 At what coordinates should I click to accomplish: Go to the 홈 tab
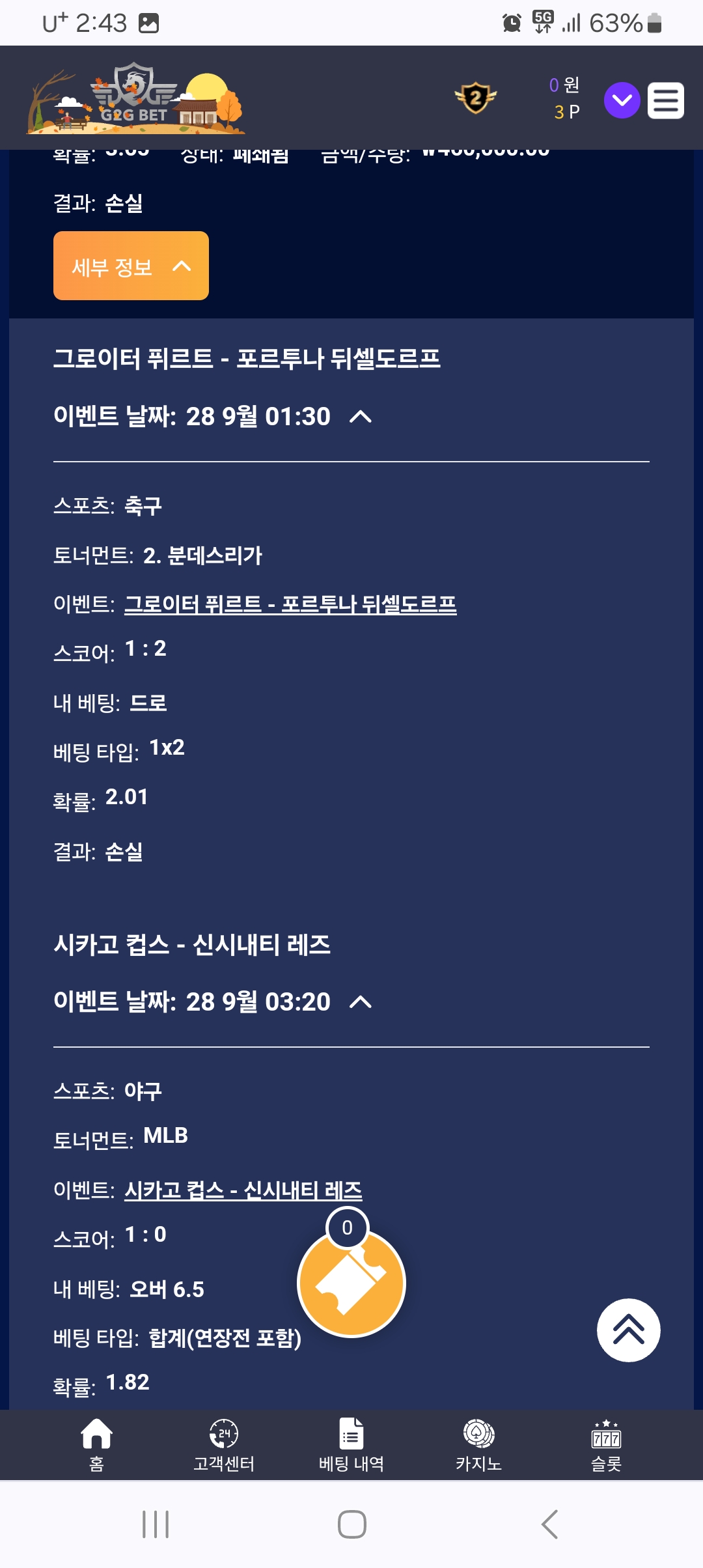click(96, 1444)
